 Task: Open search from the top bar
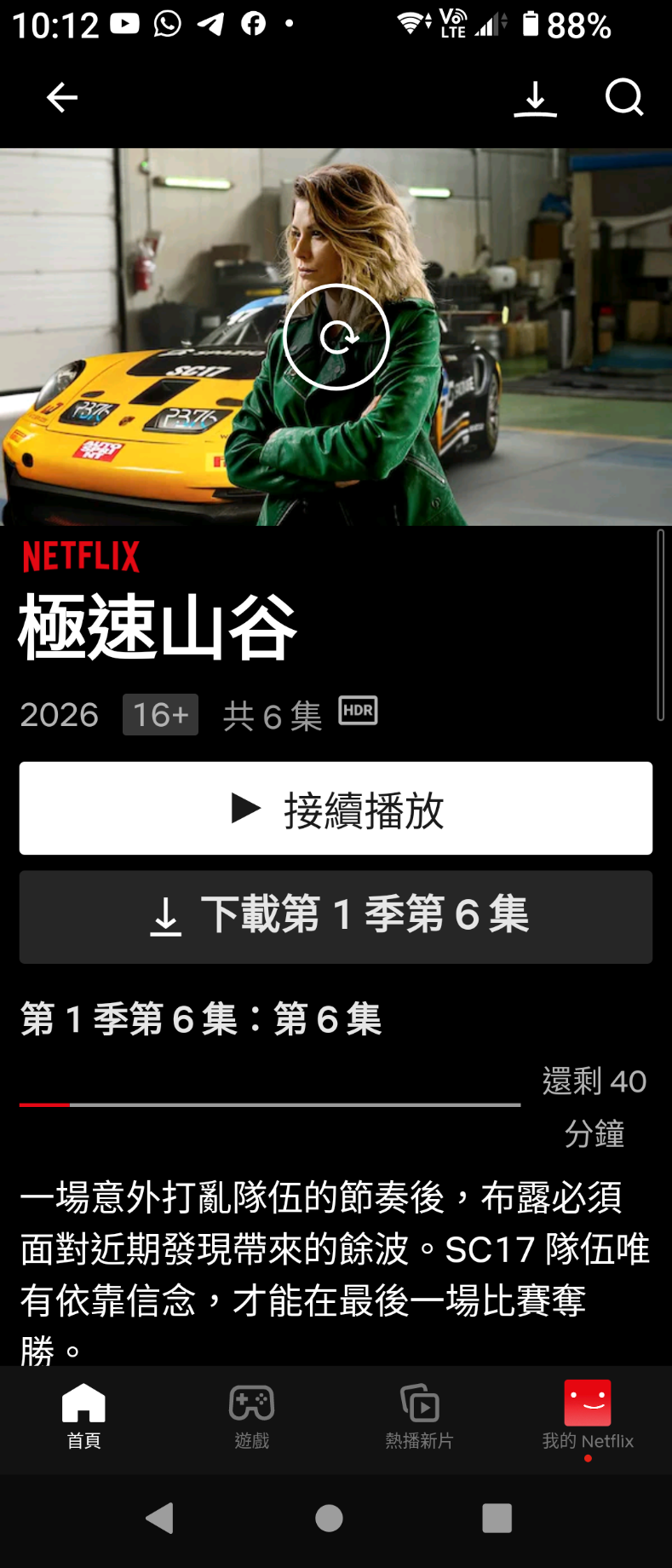pos(624,97)
